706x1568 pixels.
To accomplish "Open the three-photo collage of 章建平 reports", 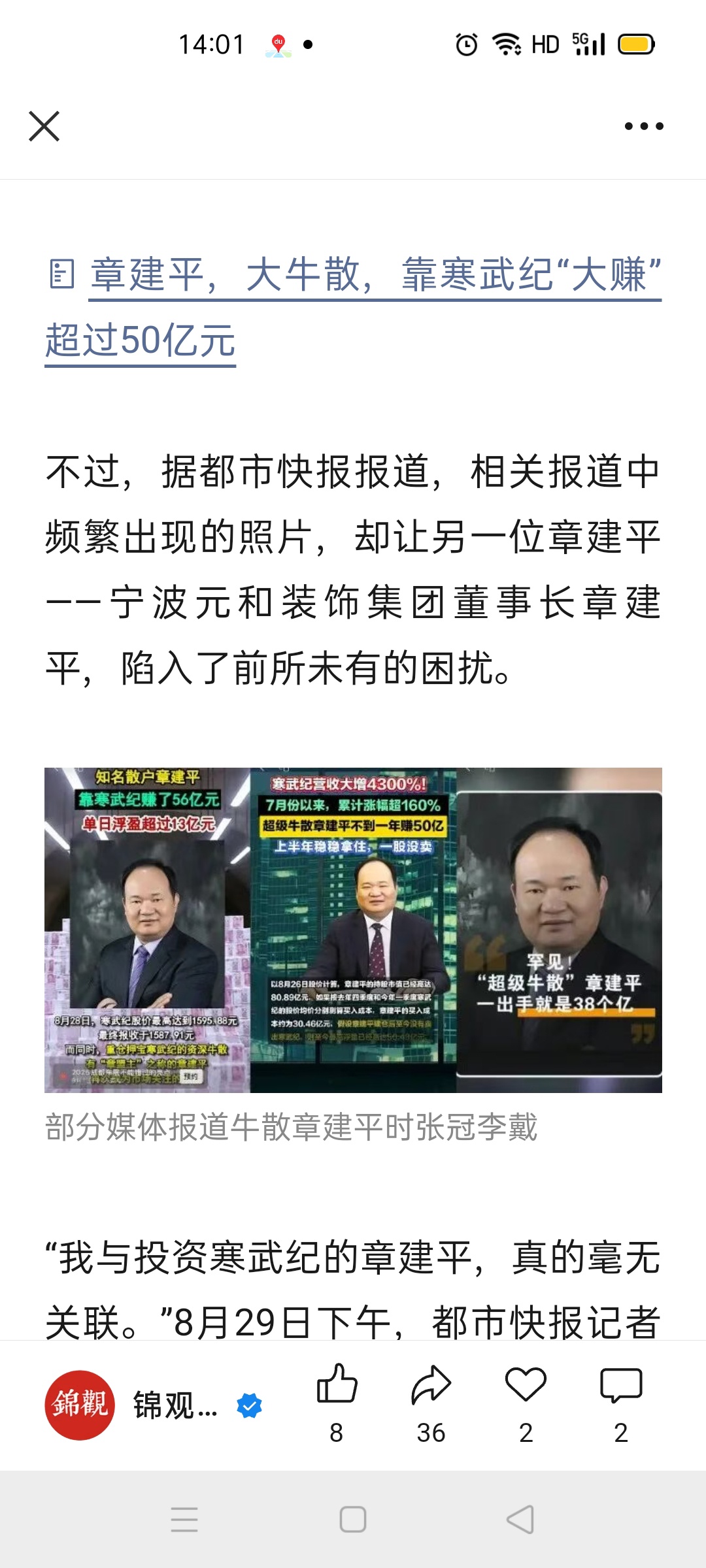I will click(x=353, y=930).
